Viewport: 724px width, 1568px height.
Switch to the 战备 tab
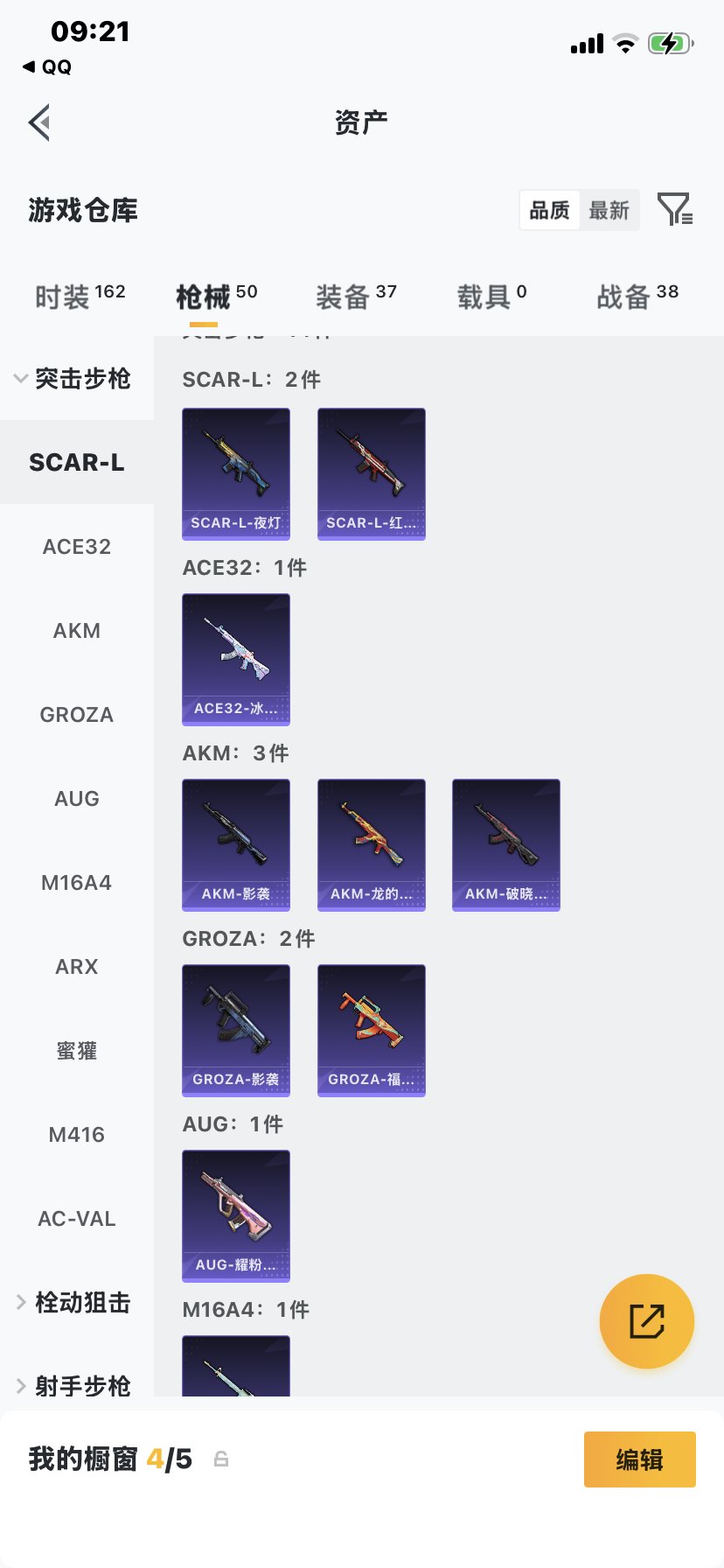tap(637, 297)
